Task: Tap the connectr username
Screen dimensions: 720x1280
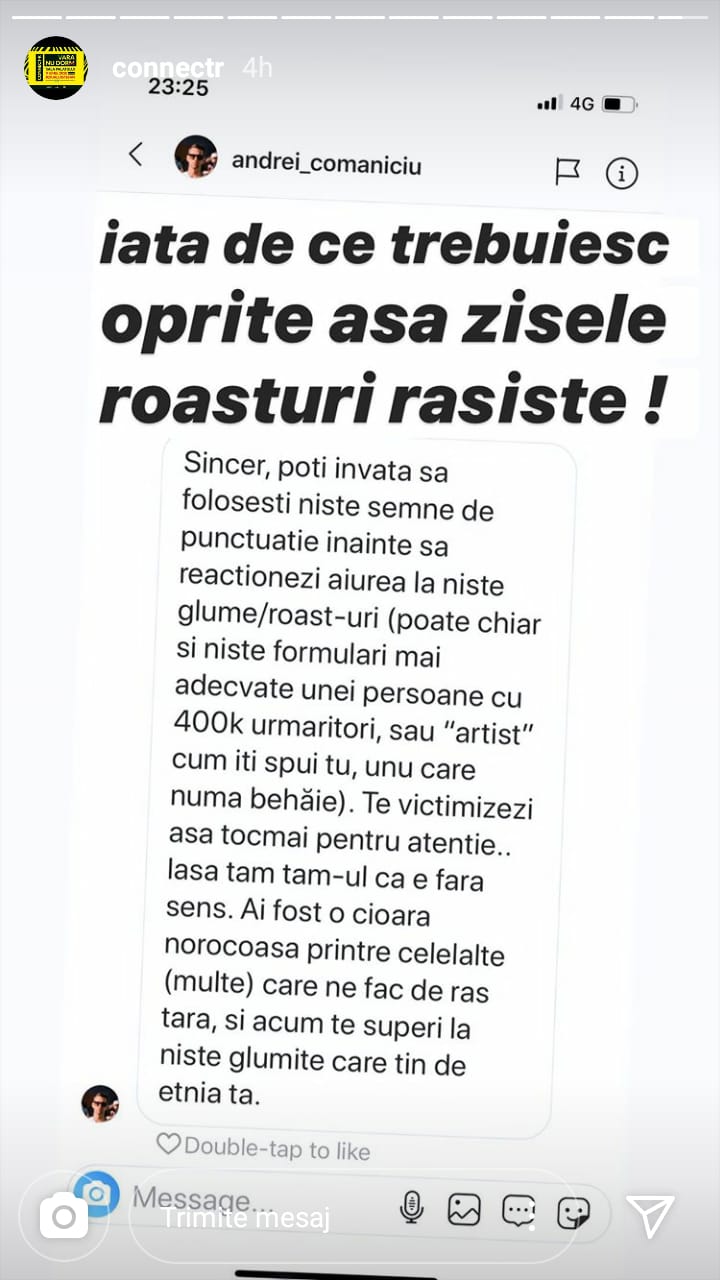Action: 168,68
